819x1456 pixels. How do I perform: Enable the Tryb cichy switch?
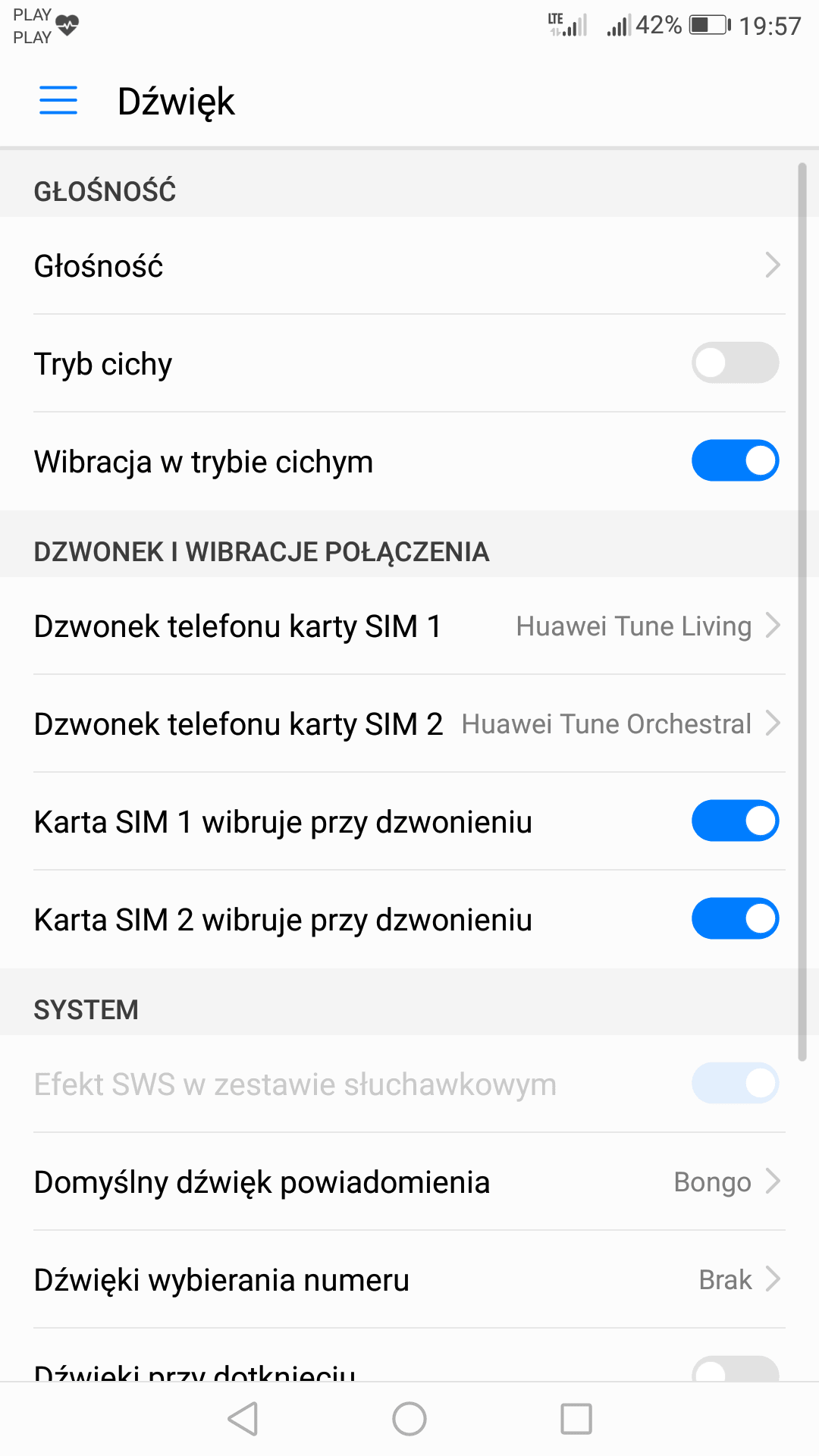tap(735, 362)
